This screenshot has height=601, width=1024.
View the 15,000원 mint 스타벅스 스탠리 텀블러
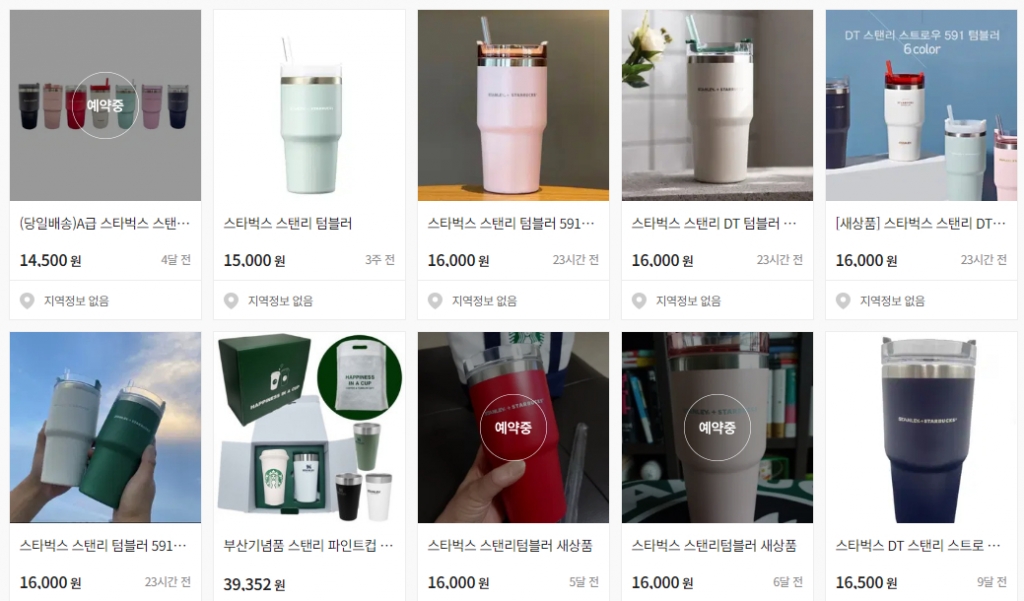point(309,223)
